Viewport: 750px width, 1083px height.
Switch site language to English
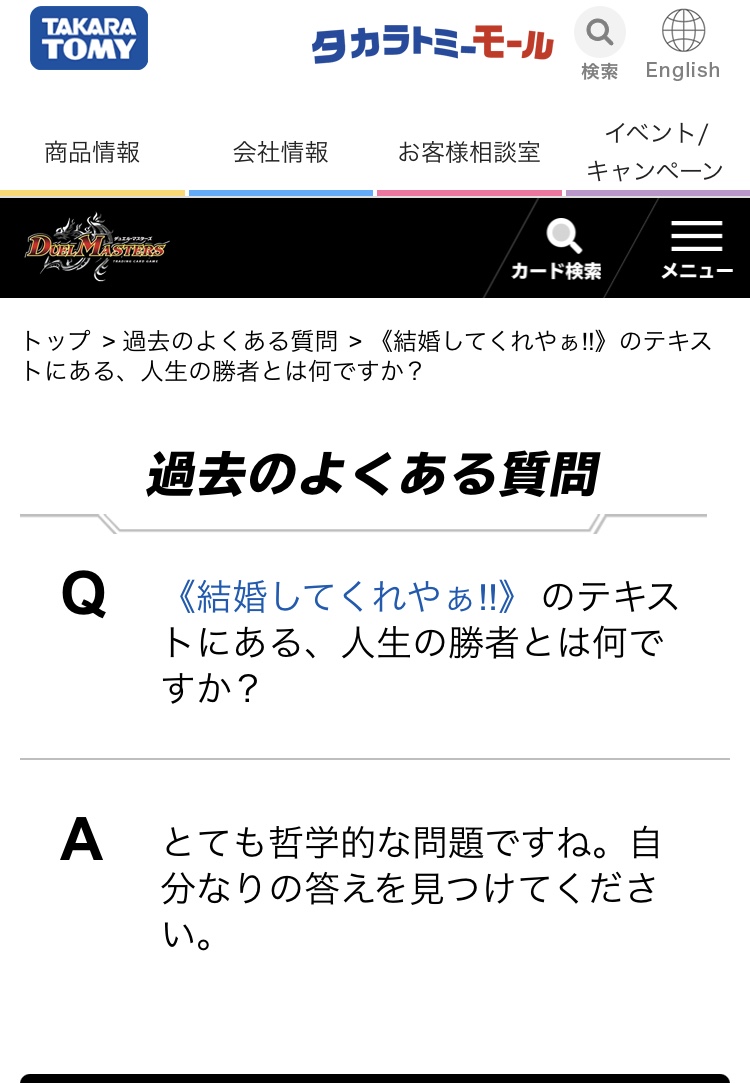(683, 44)
